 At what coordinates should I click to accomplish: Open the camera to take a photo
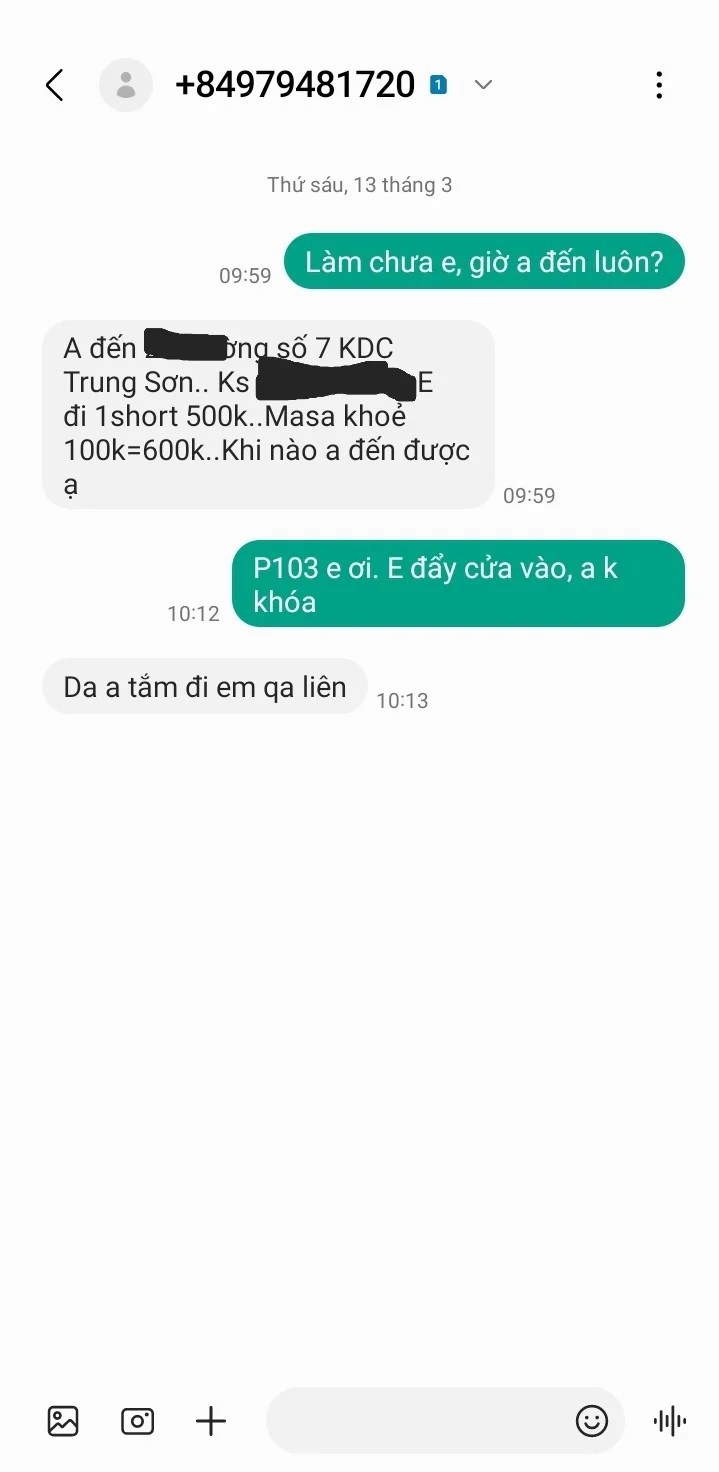point(137,1421)
